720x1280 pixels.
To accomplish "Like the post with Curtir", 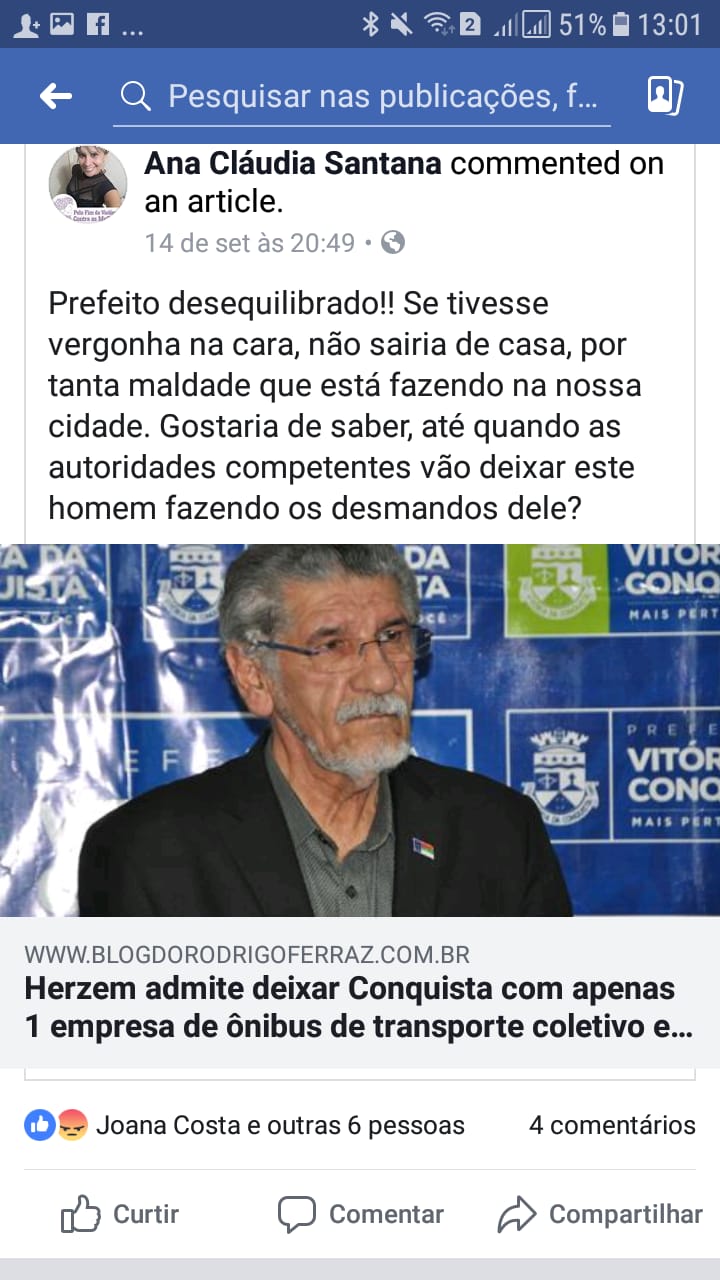I will 120,1214.
